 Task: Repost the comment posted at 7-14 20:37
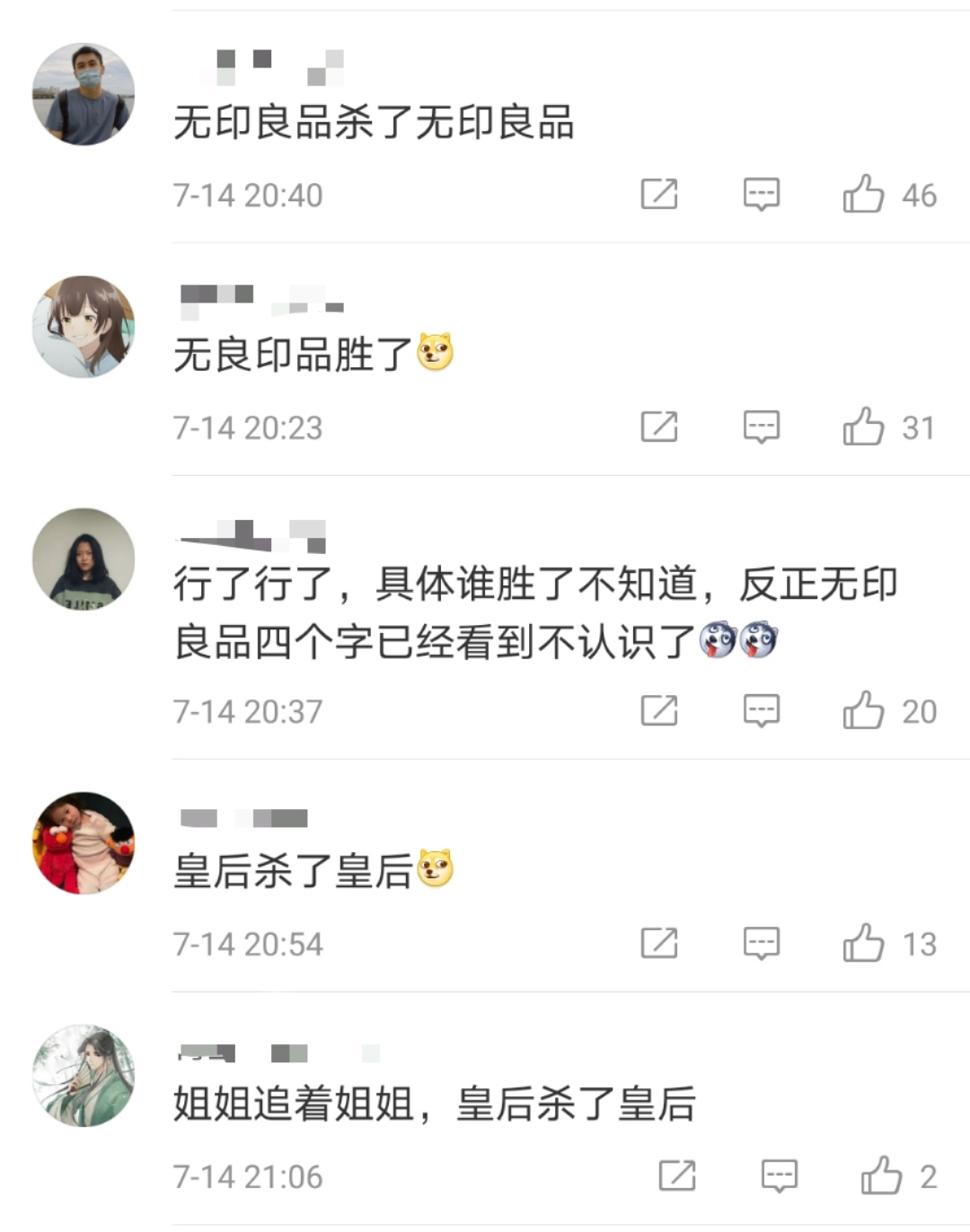pos(658,710)
